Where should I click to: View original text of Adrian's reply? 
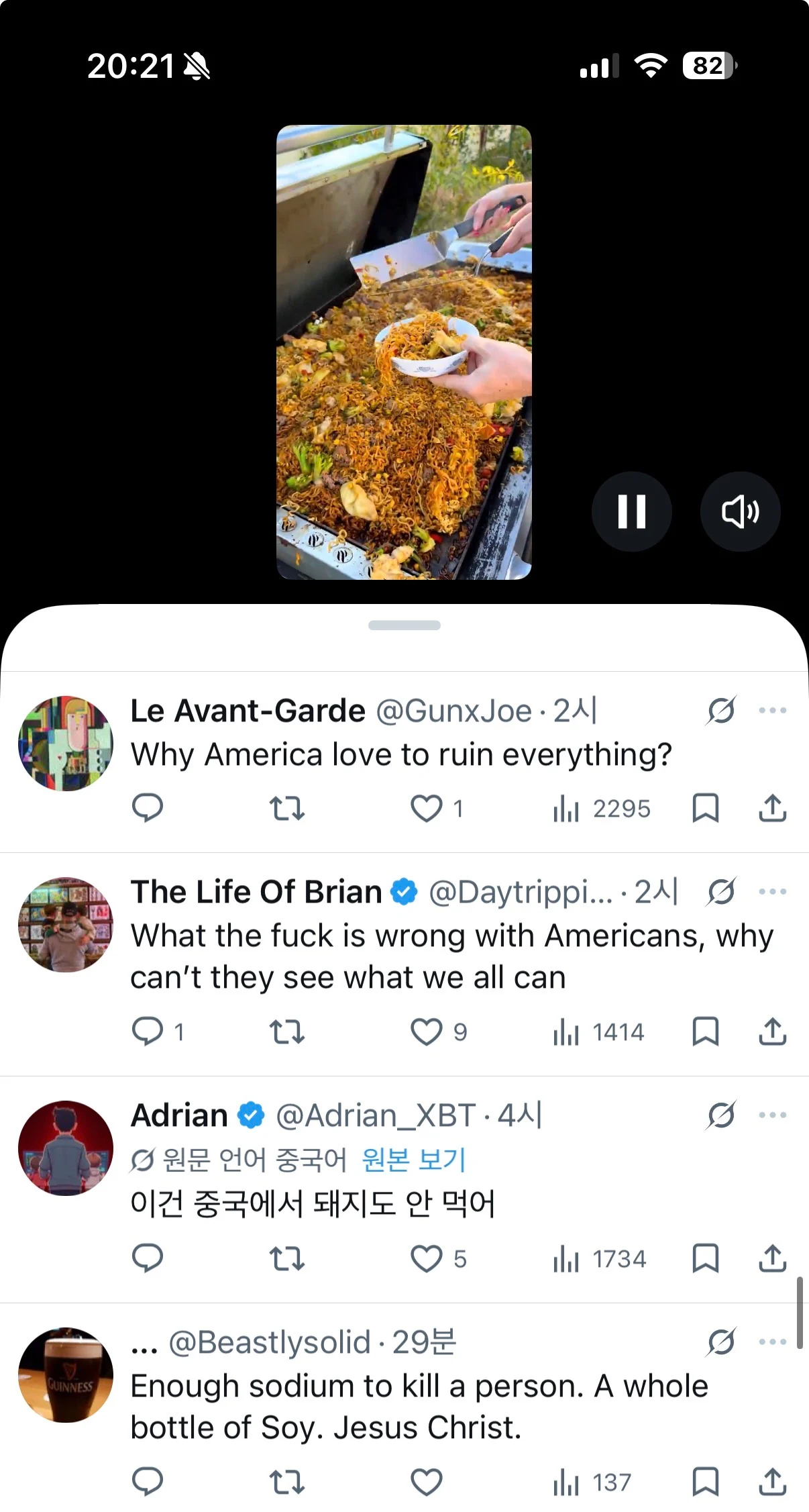click(x=413, y=1159)
